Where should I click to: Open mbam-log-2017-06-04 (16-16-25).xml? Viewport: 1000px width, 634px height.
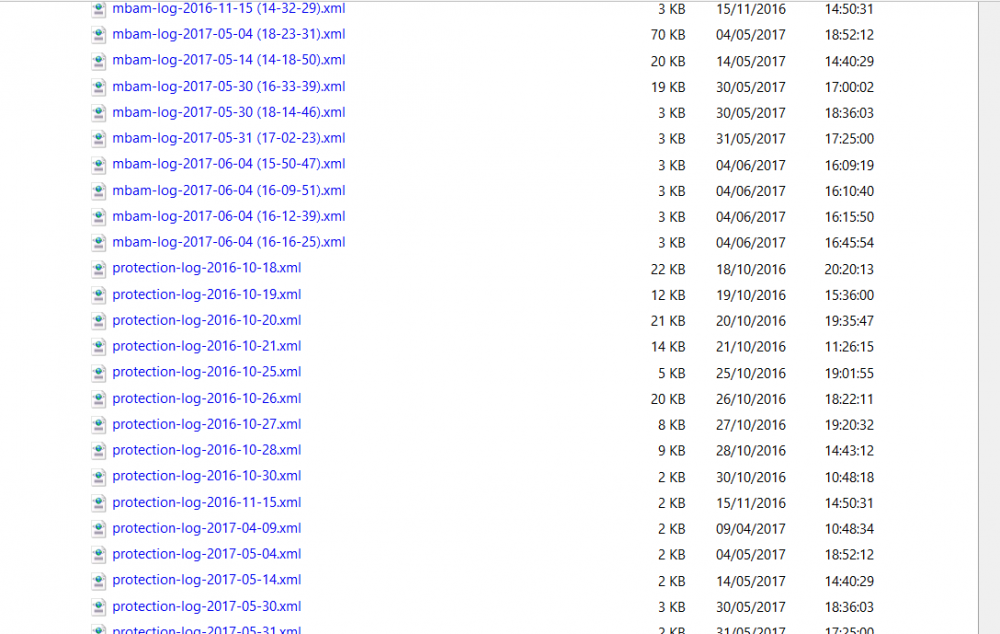click(228, 243)
